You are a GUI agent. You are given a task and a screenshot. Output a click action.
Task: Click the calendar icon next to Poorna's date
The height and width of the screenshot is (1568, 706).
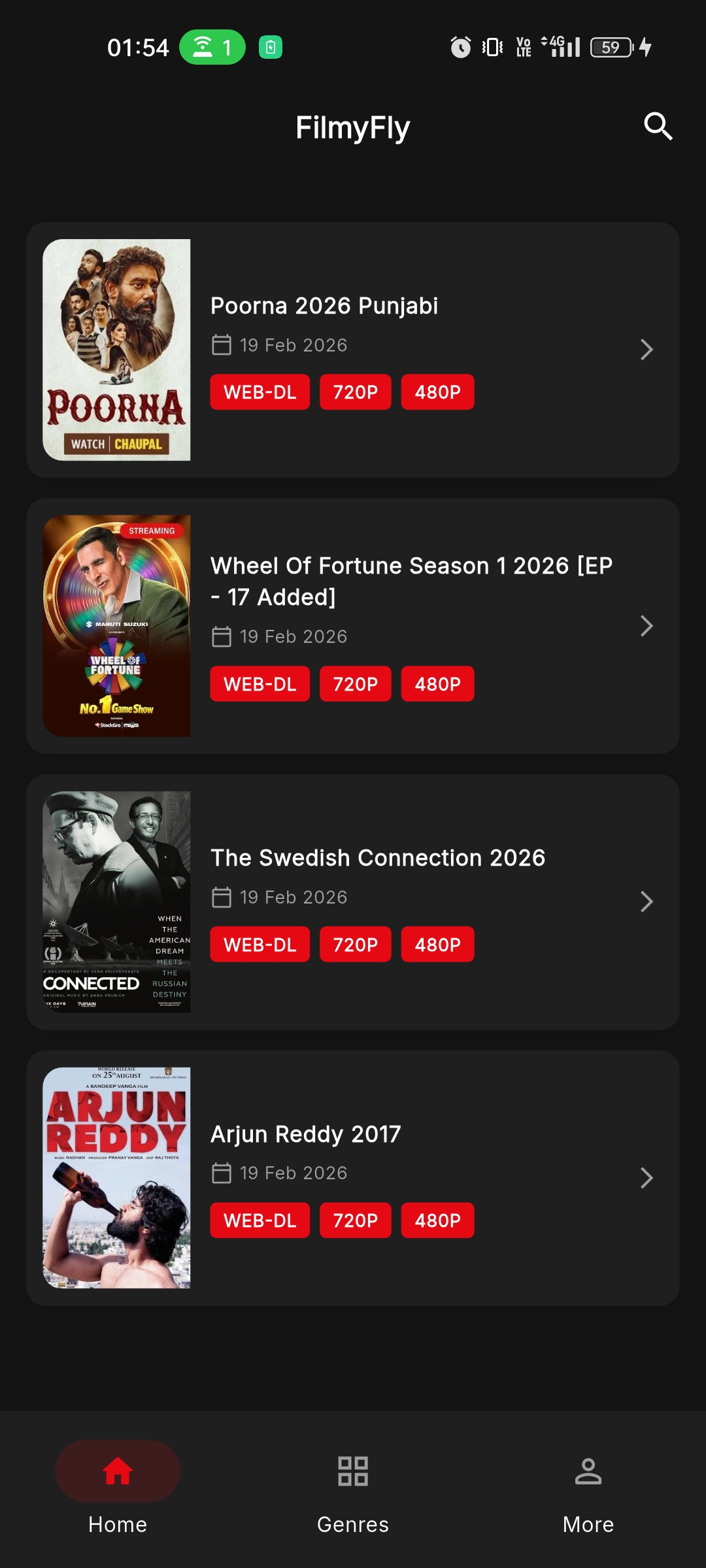click(222, 344)
